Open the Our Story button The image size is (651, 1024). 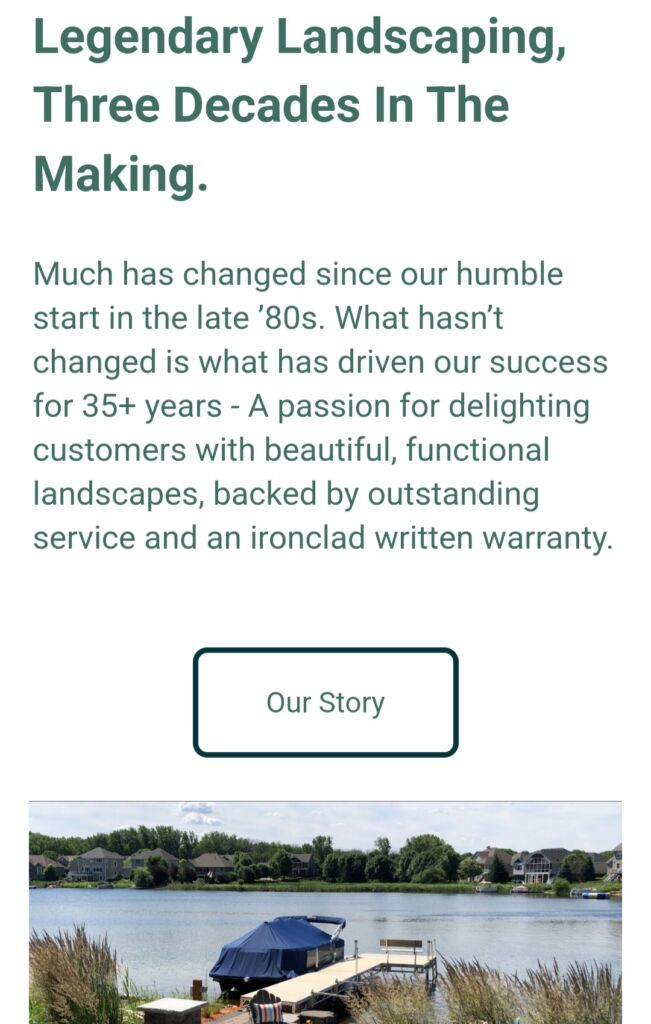coord(325,702)
